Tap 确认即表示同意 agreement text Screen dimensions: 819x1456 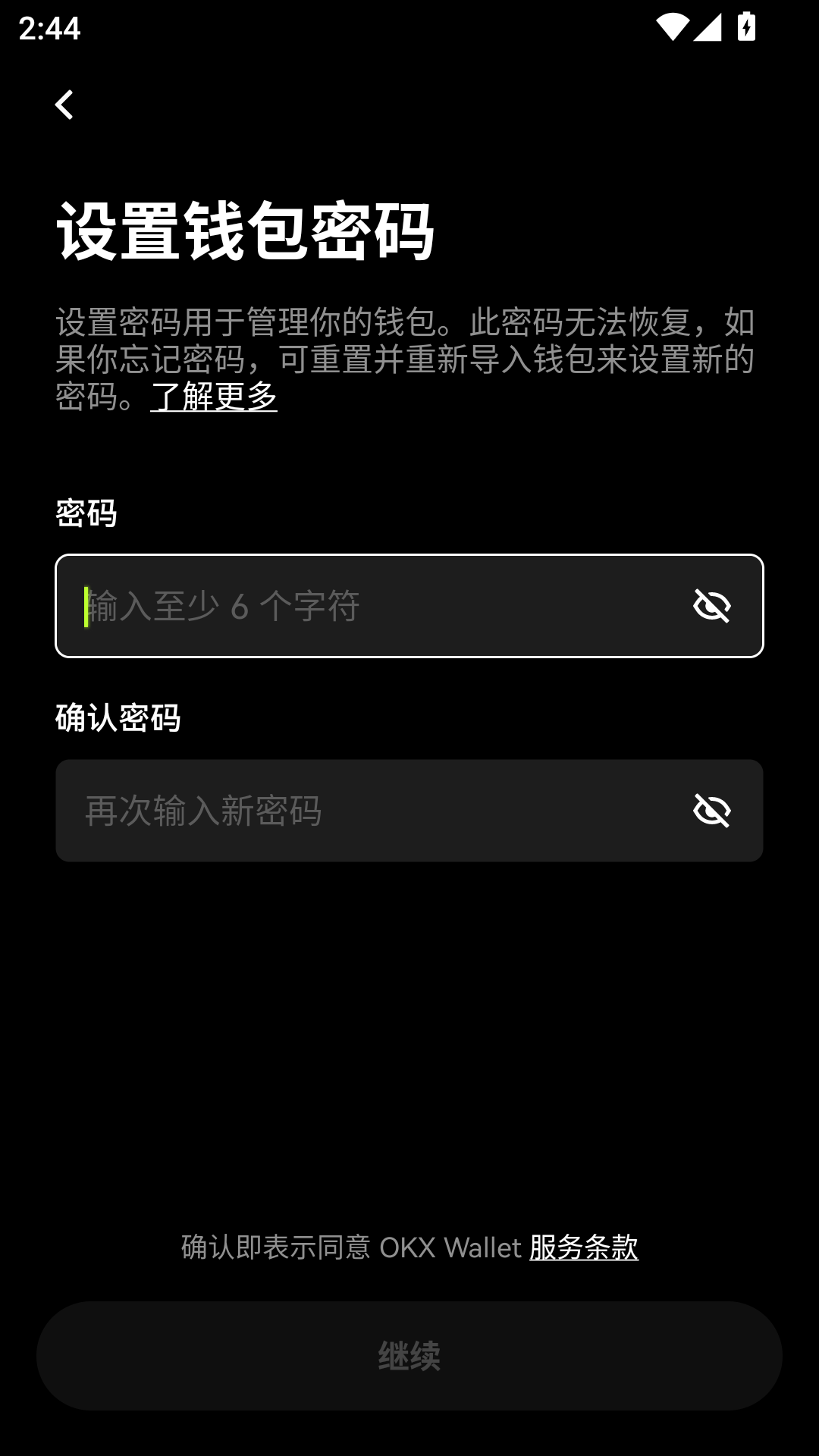coord(349,1247)
